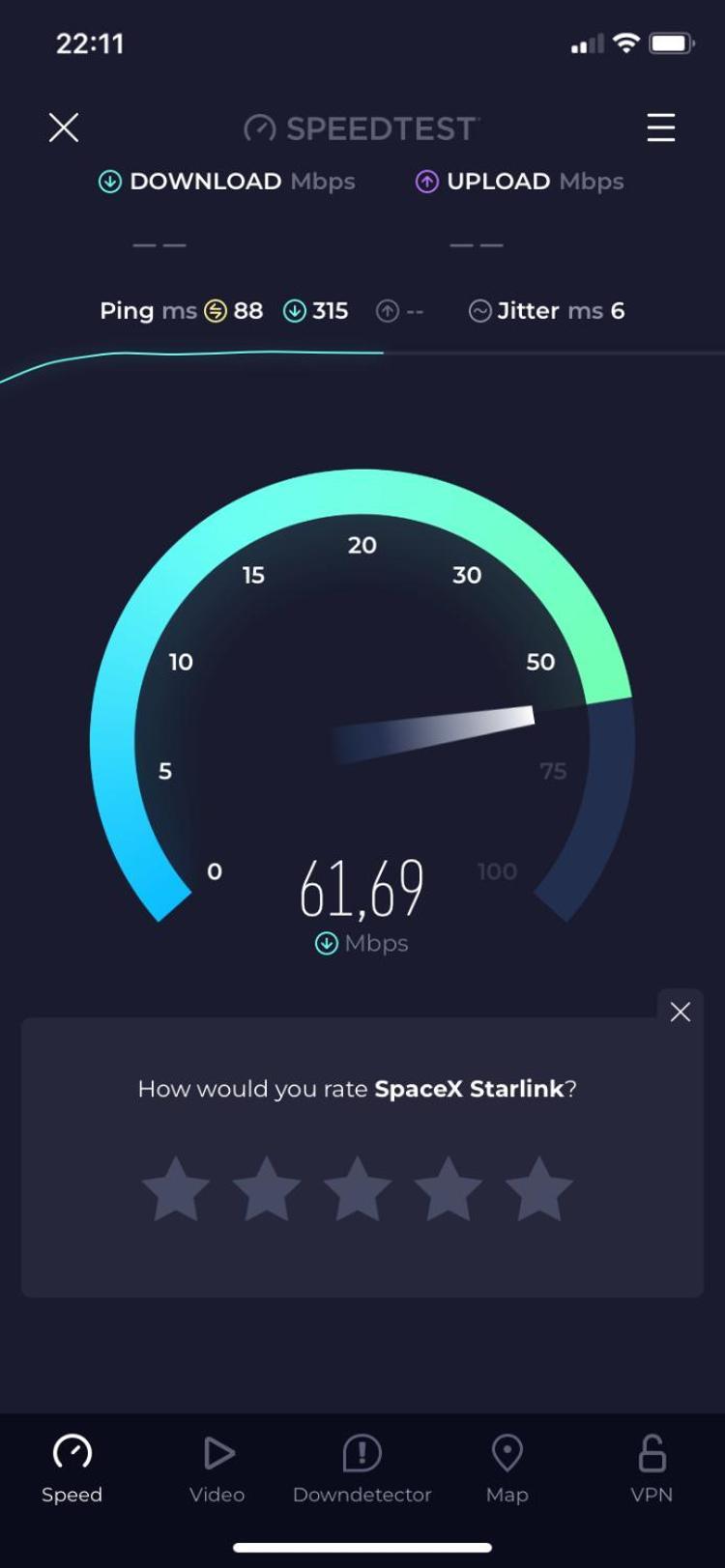
Task: Dismiss the SpaceX Starlink rating card
Action: [681, 1012]
